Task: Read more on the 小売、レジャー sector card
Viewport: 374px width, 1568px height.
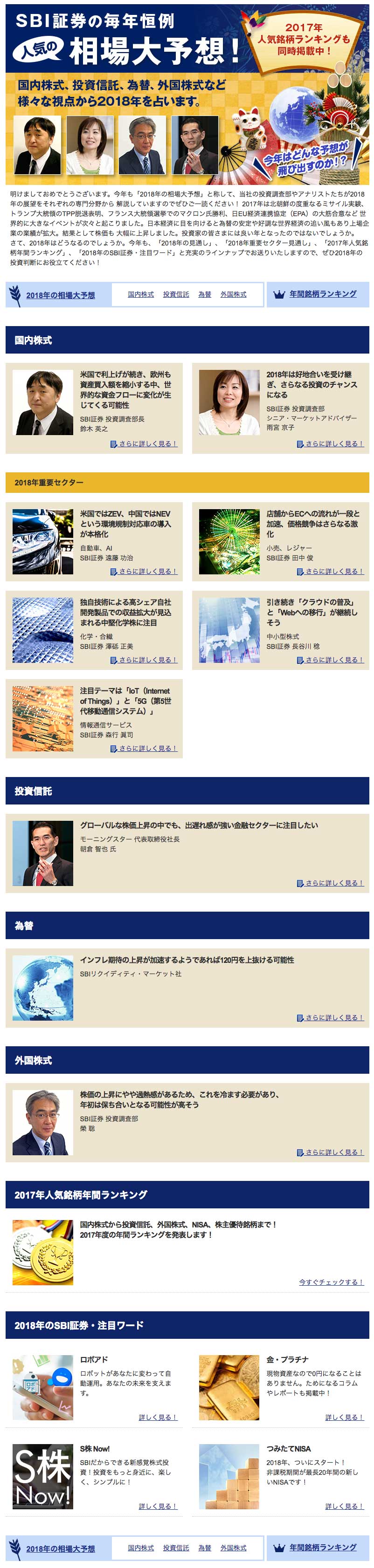Action: pyautogui.click(x=334, y=571)
